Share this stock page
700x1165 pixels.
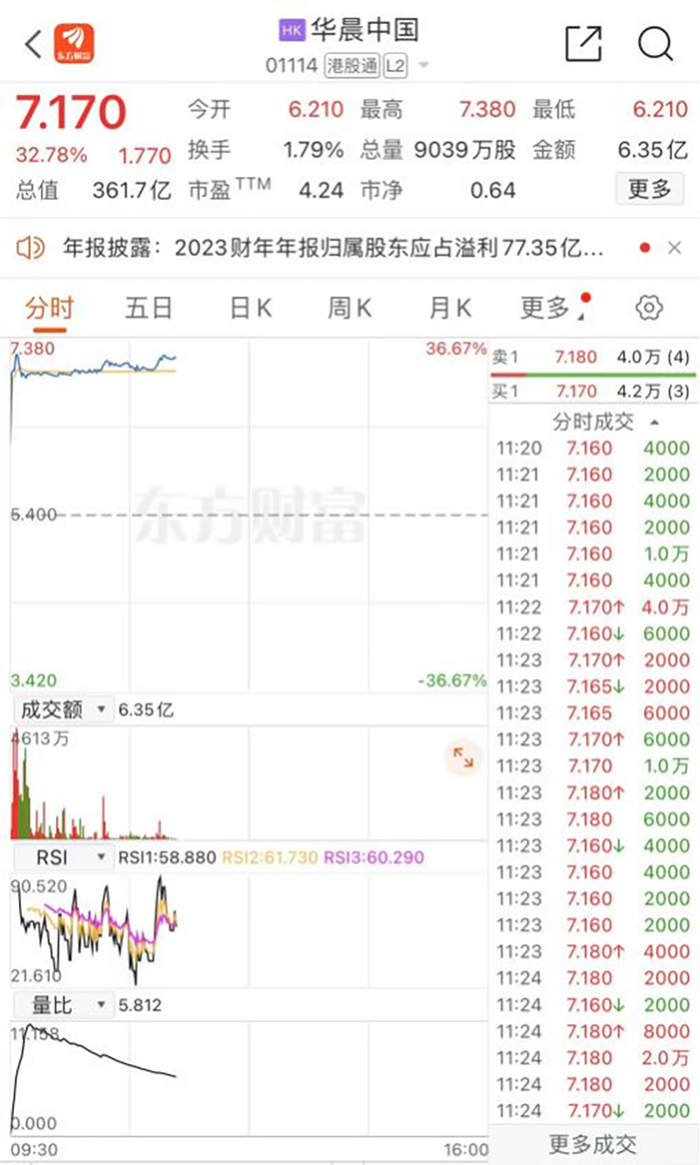[x=583, y=44]
